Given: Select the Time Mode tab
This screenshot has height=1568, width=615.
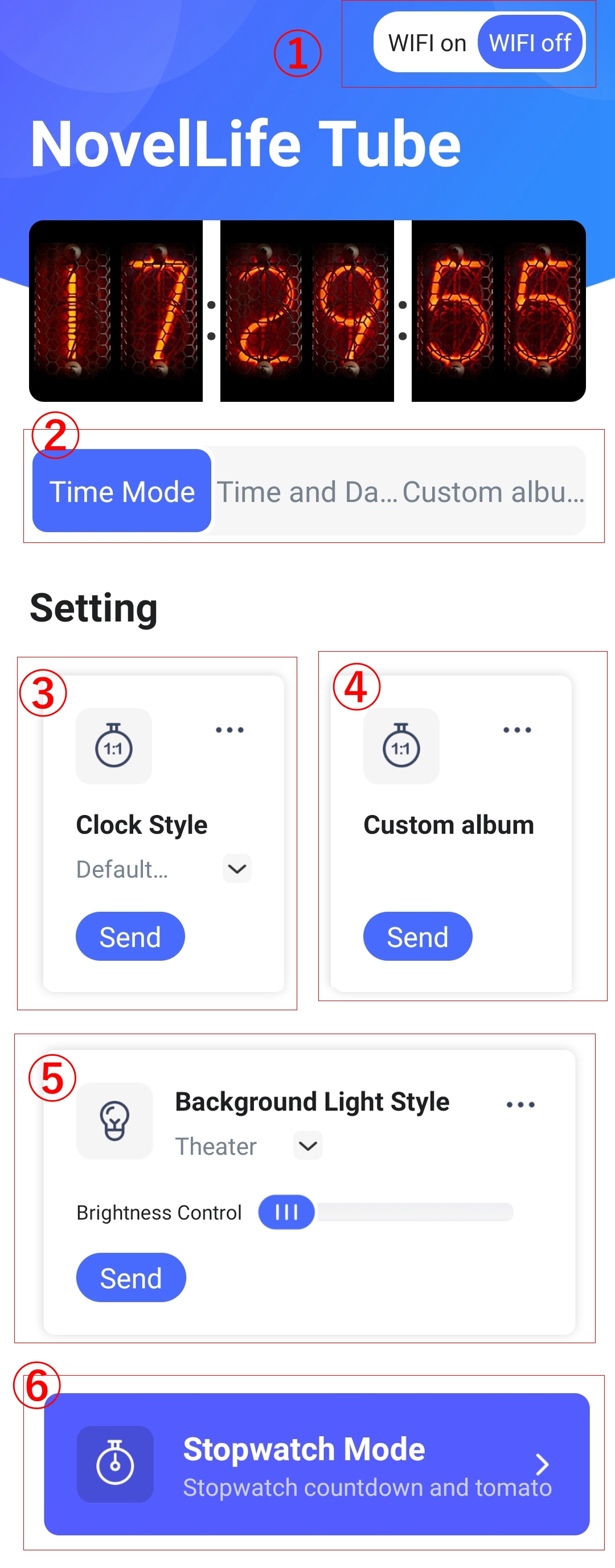Looking at the screenshot, I should (x=121, y=492).
